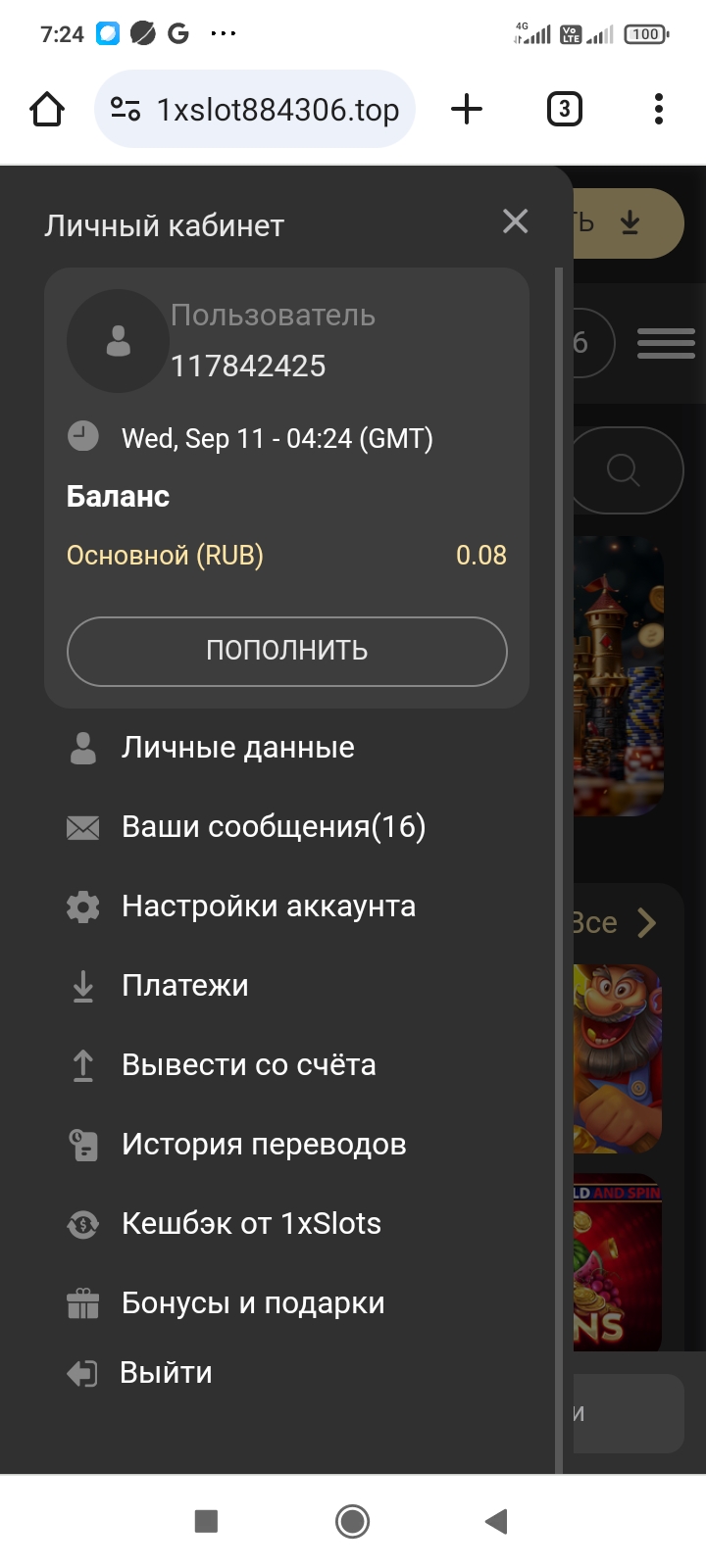Tap the browser home icon
This screenshot has height=1568, width=706.
click(47, 110)
